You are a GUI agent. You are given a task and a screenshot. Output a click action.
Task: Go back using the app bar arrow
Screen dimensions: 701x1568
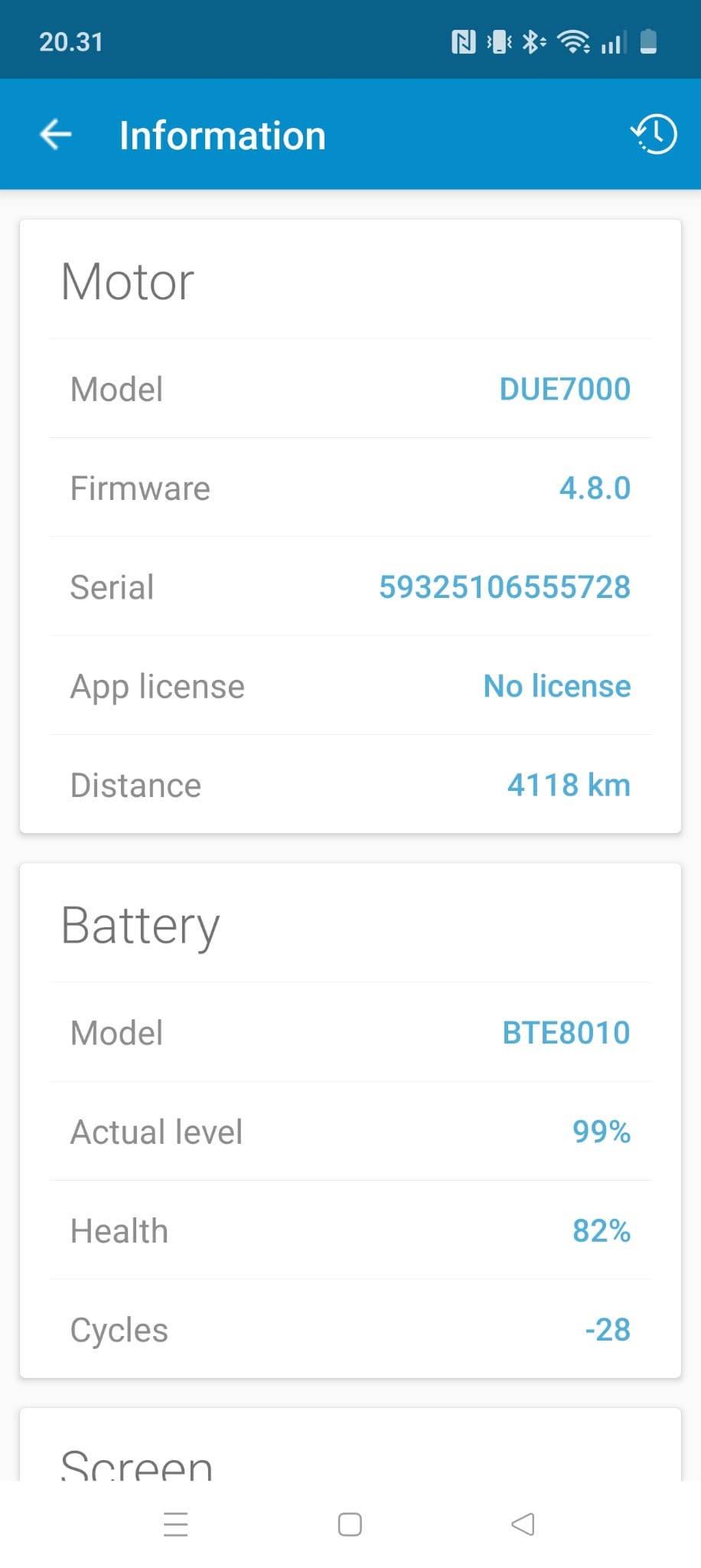click(x=56, y=135)
